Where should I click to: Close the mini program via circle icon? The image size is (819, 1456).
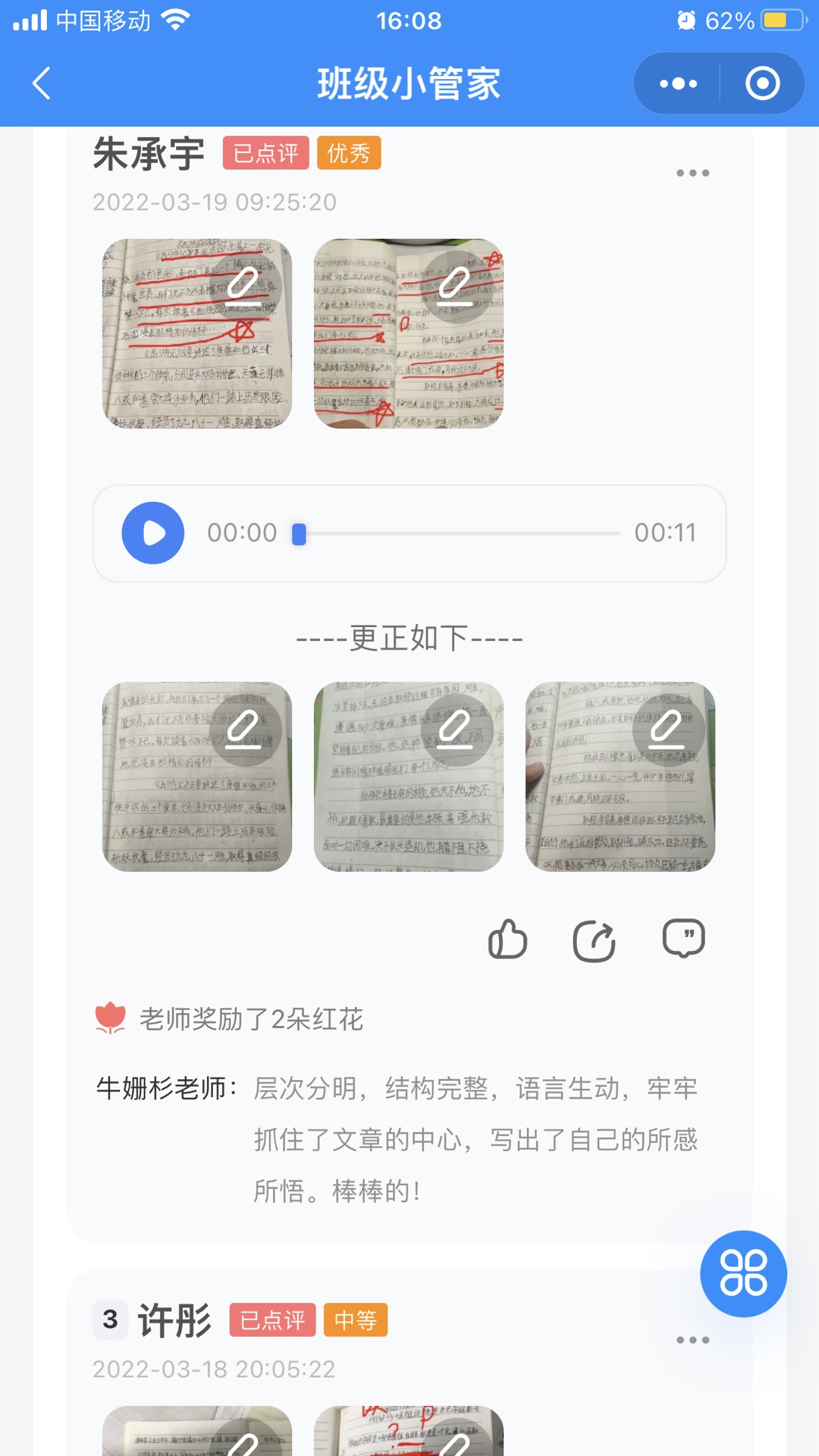point(762,83)
